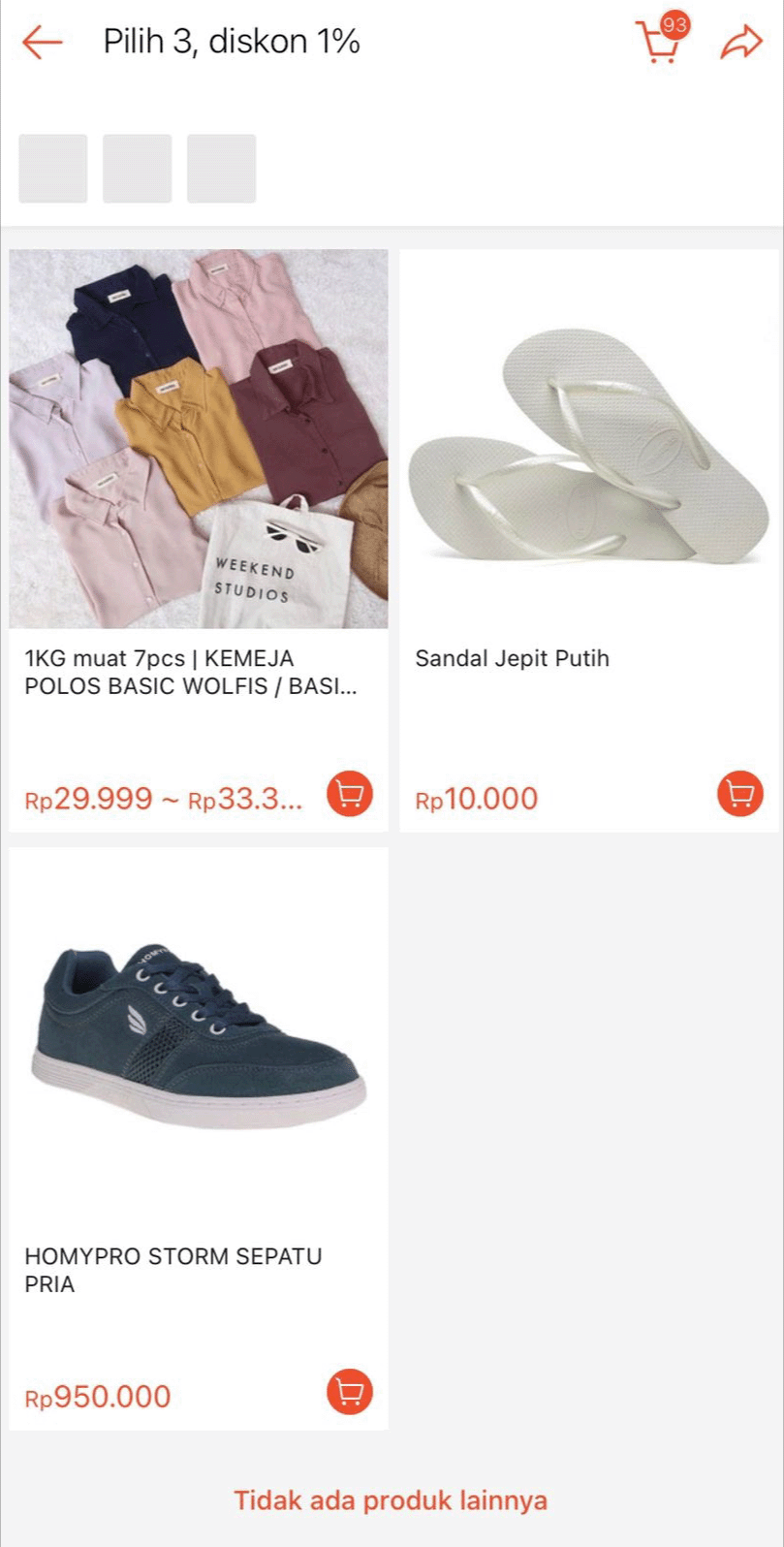Open the shopping cart with 93 items
784x1547 pixels.
(659, 43)
